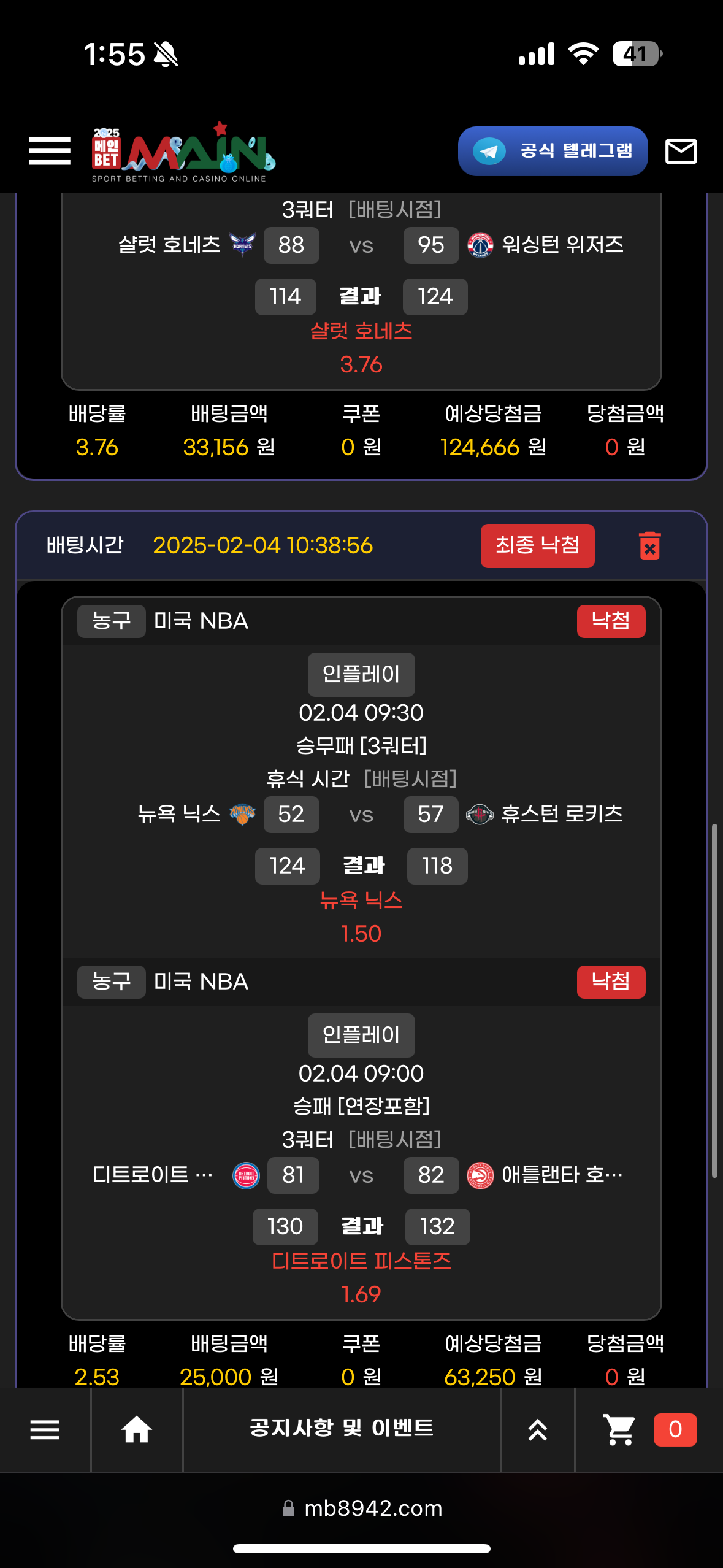Jump to top with the double-chevron icon
This screenshot has height=1568, width=723.
(538, 1429)
